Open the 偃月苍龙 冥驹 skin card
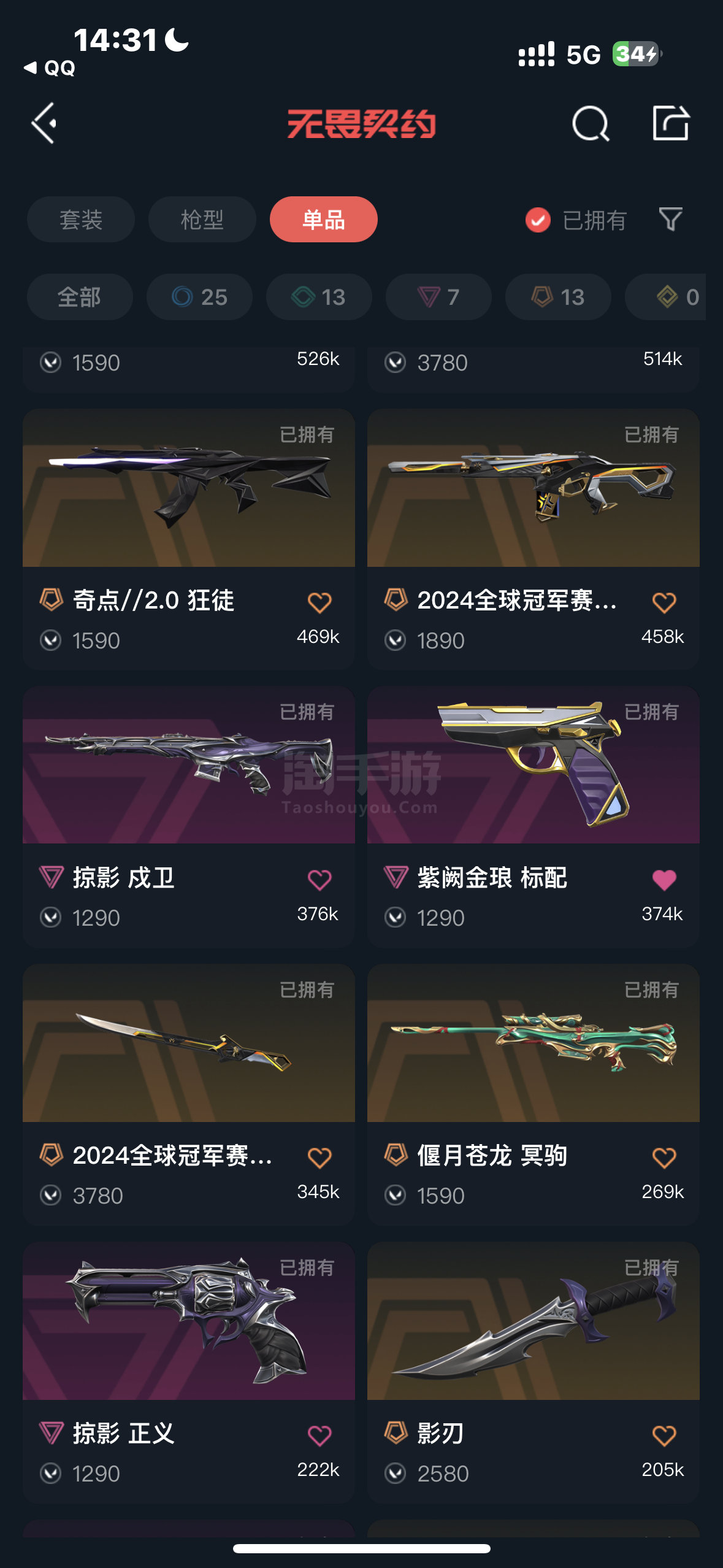This screenshot has height=1568, width=723. pyautogui.click(x=534, y=1095)
